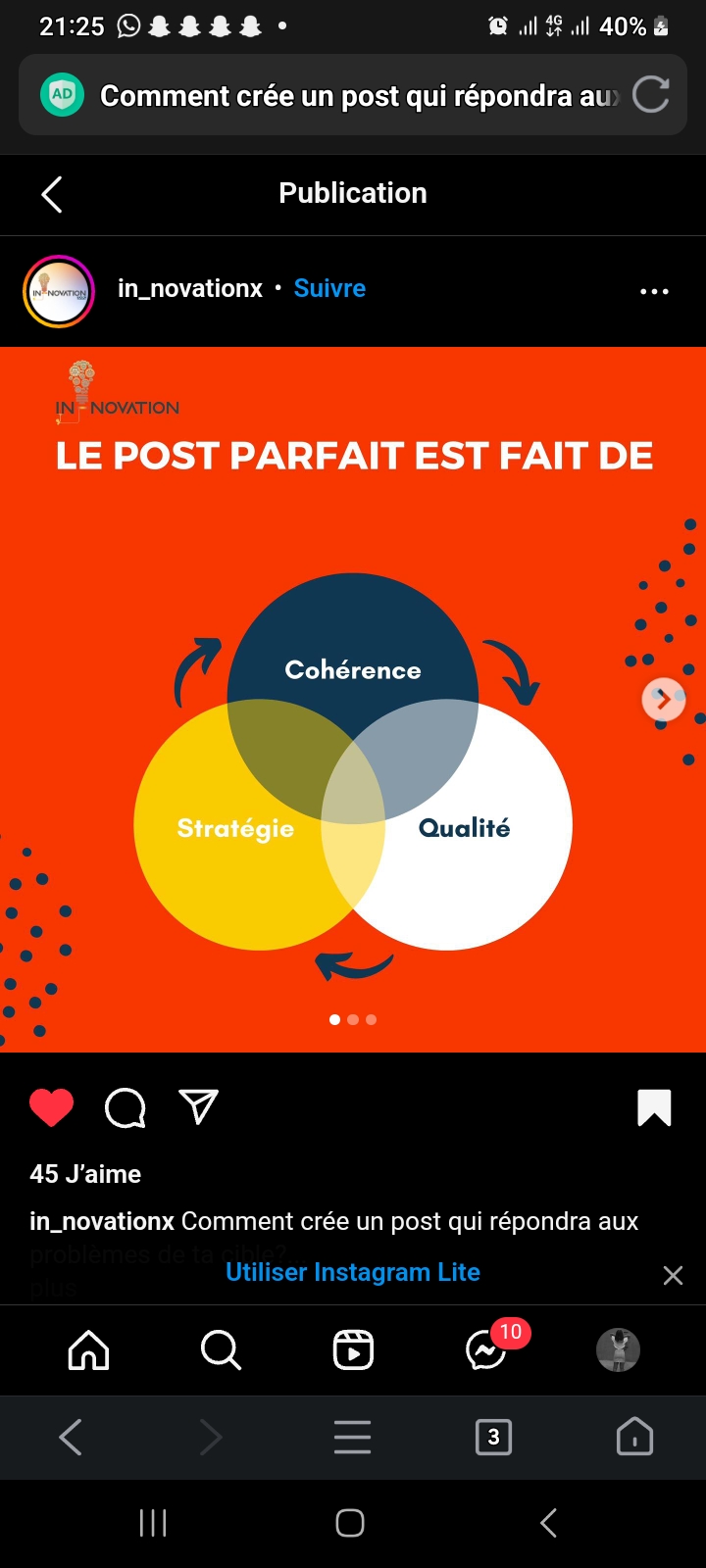Share the post via the paper plane

pos(199,1106)
